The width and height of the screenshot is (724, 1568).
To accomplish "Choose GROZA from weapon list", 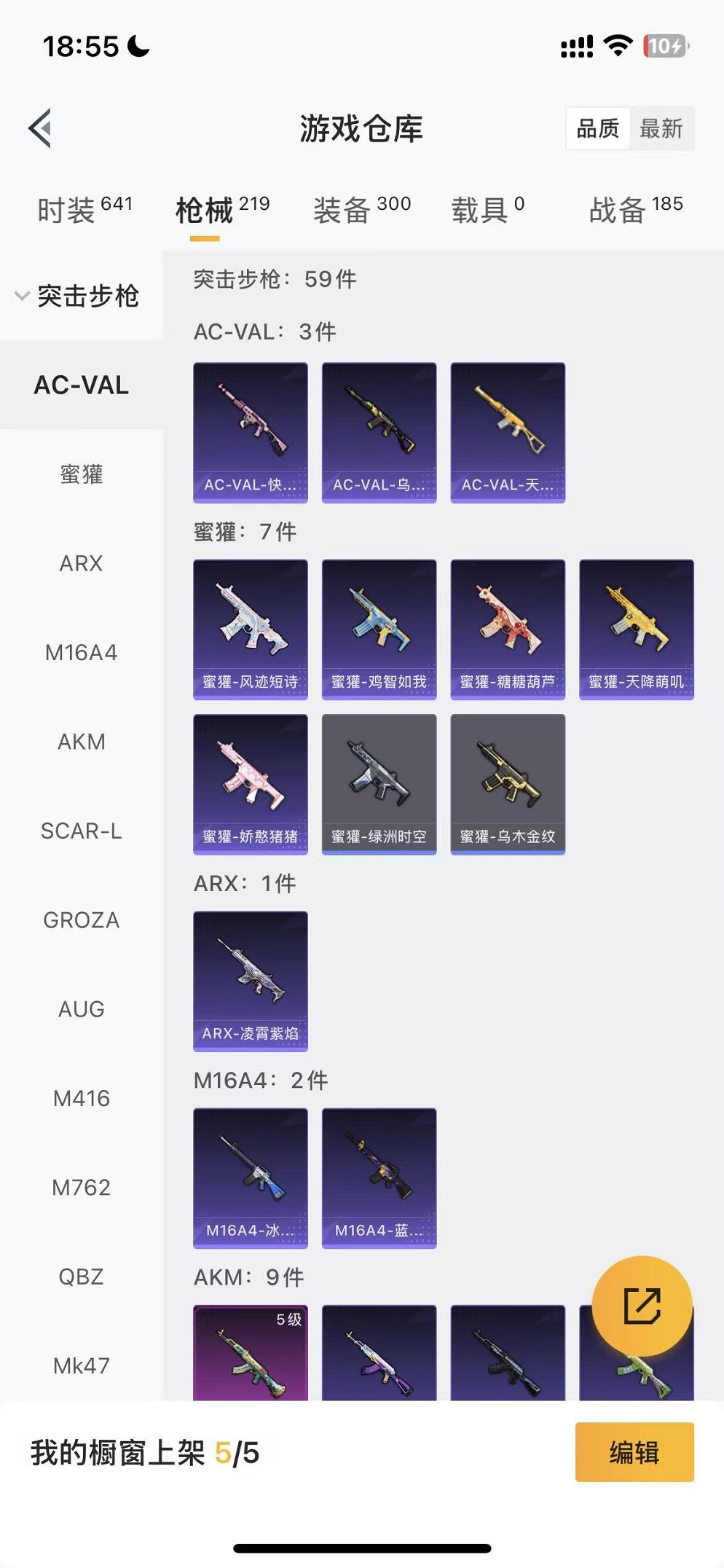I will [81, 920].
